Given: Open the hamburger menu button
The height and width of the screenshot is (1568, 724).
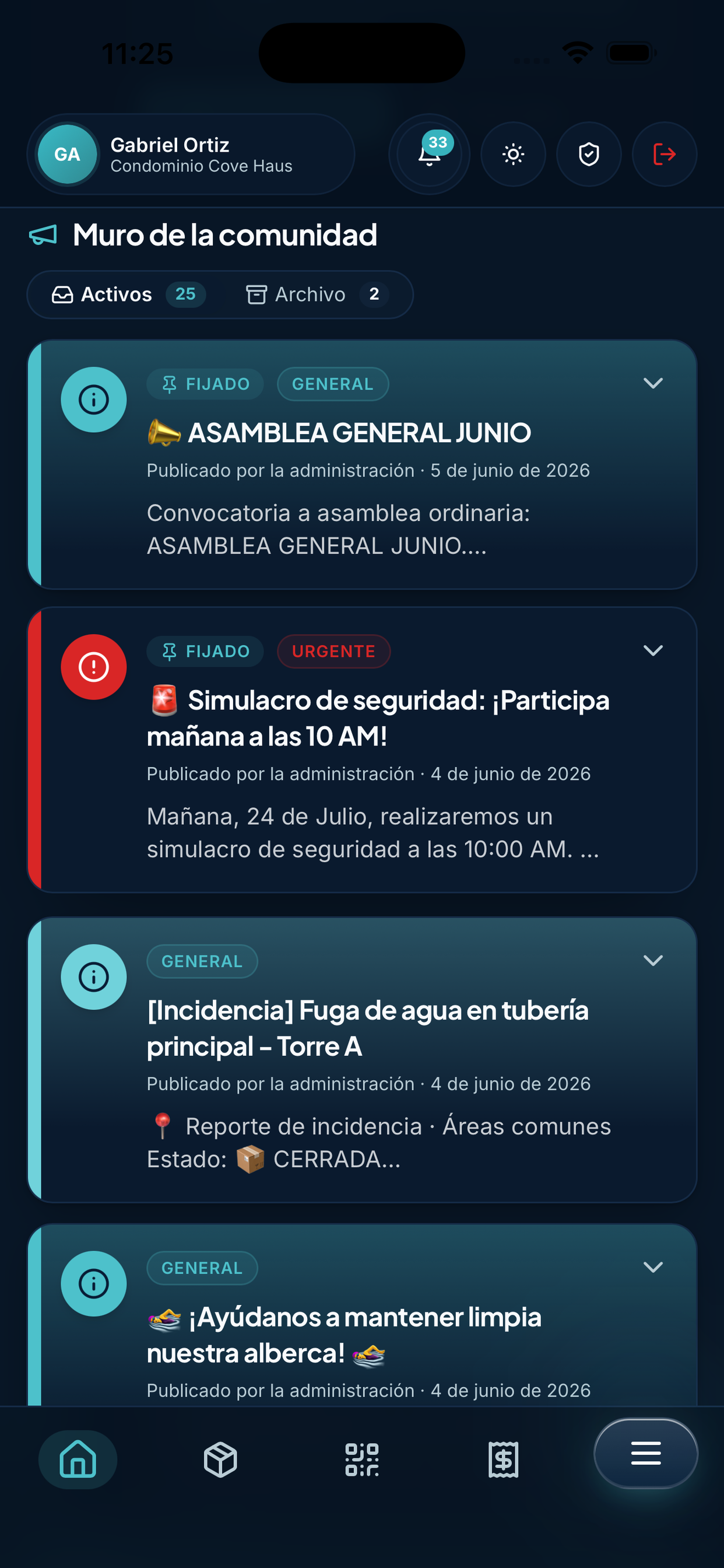Looking at the screenshot, I should [645, 1453].
